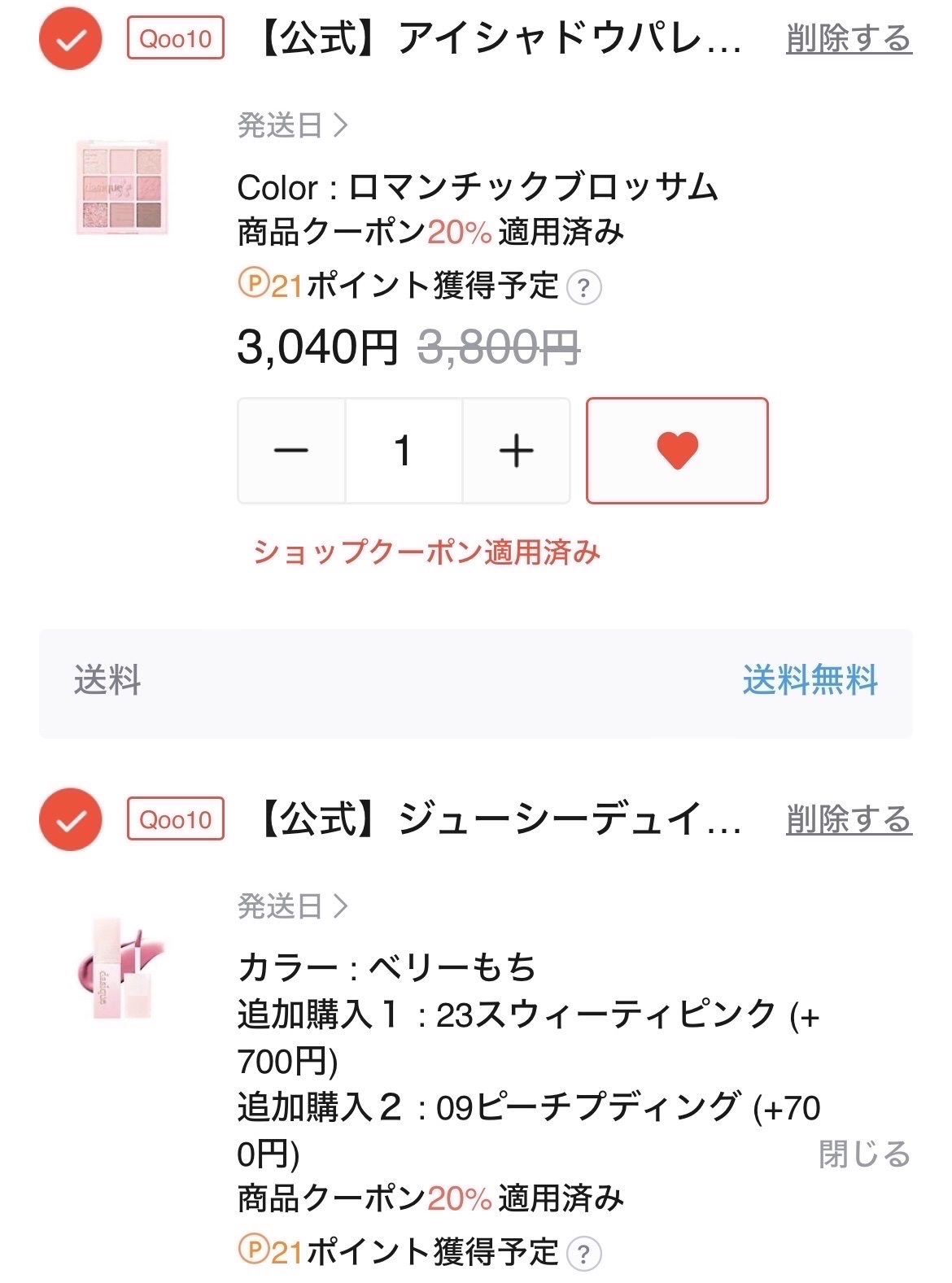Delete the eyeshadow palette with 削除する
The width and height of the screenshot is (952, 1283).
pyautogui.click(x=846, y=38)
